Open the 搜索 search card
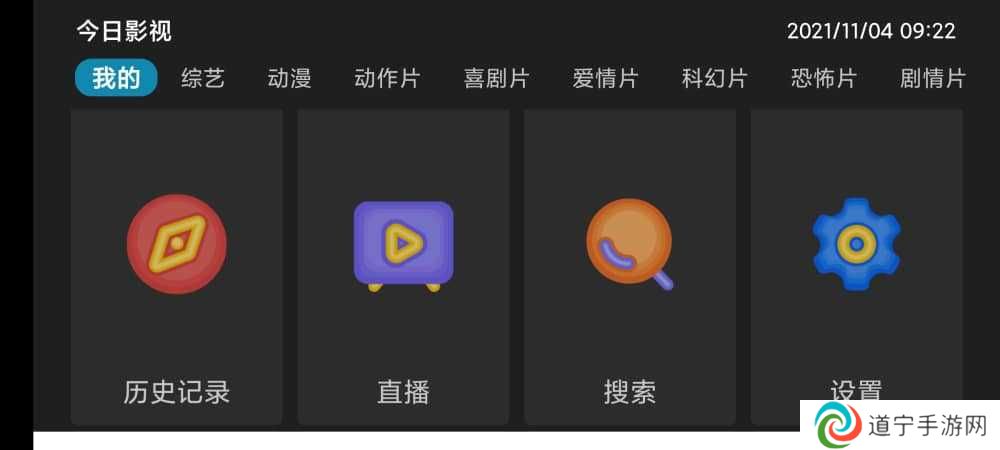1000x450 pixels. tap(630, 267)
